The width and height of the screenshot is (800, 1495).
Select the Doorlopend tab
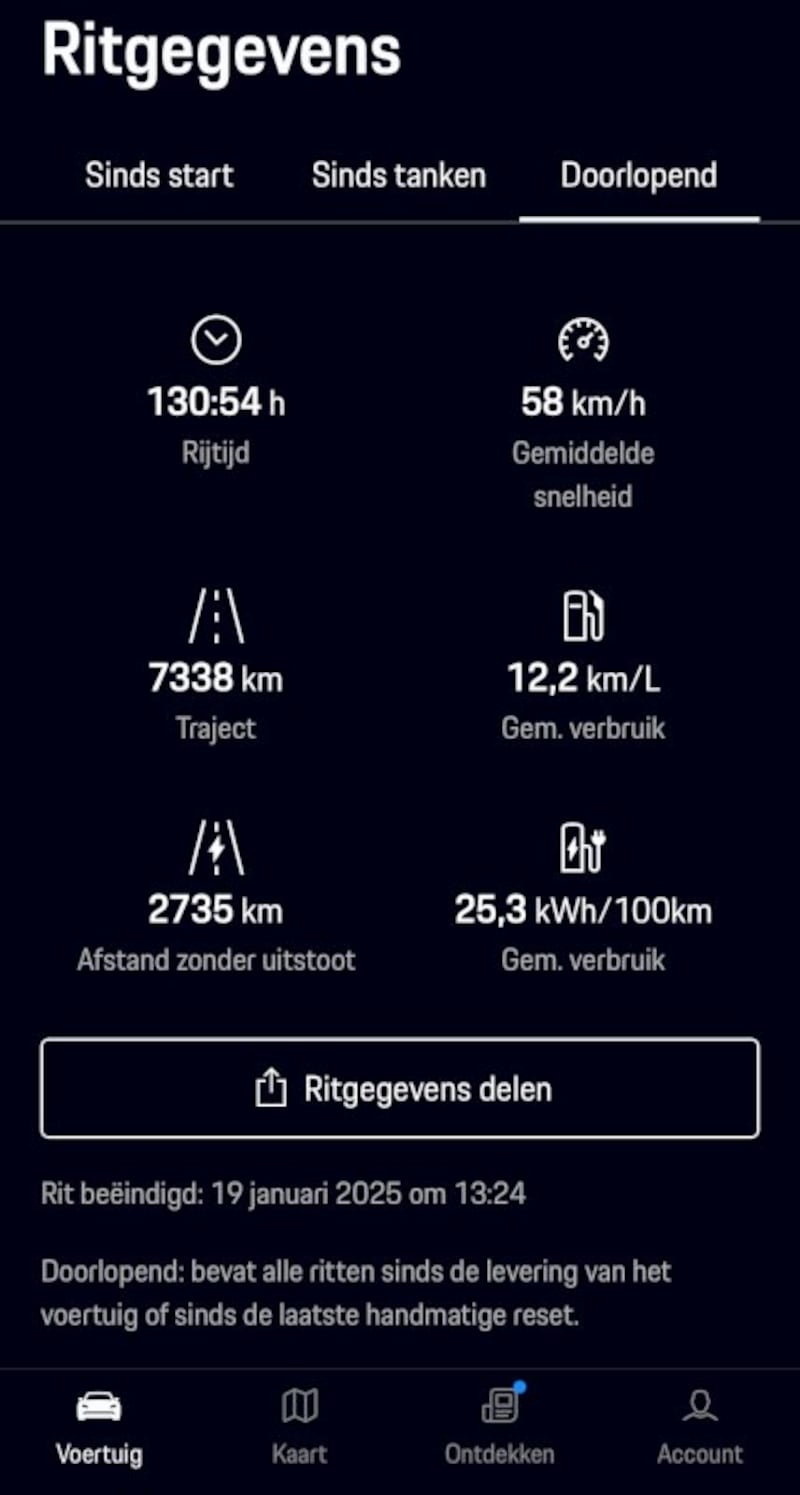pyautogui.click(x=639, y=176)
